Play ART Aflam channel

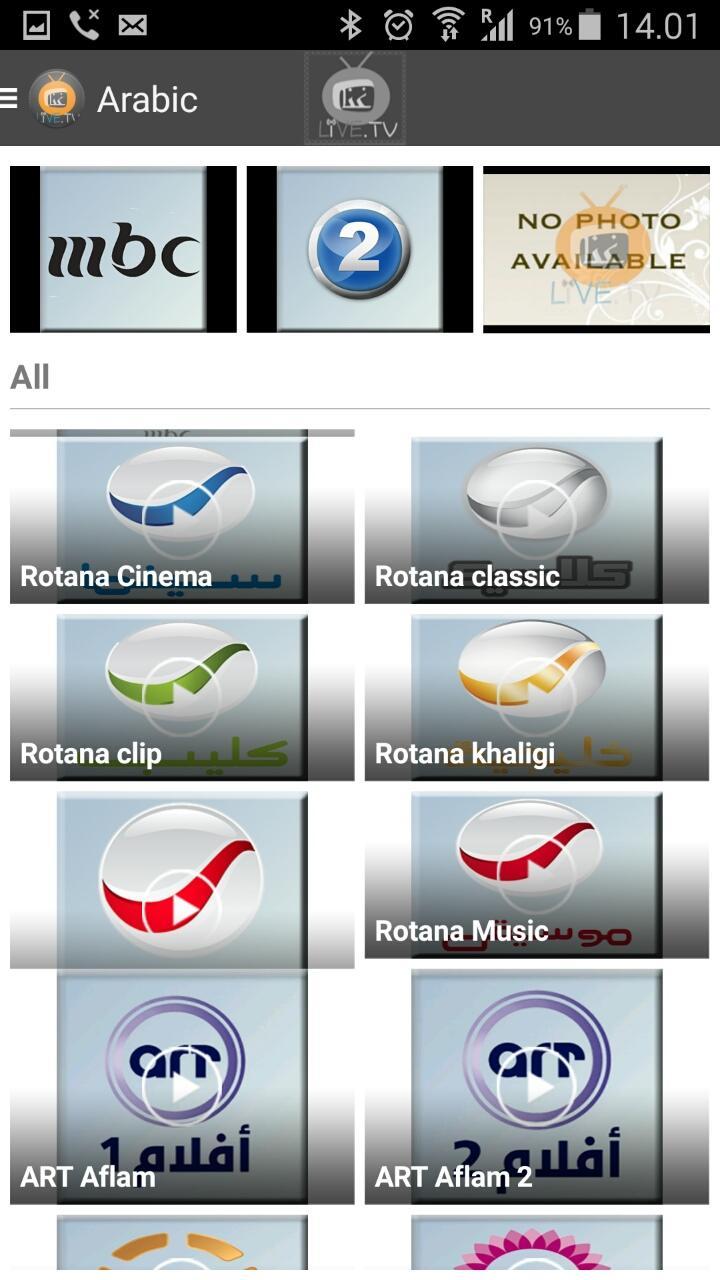point(182,1086)
